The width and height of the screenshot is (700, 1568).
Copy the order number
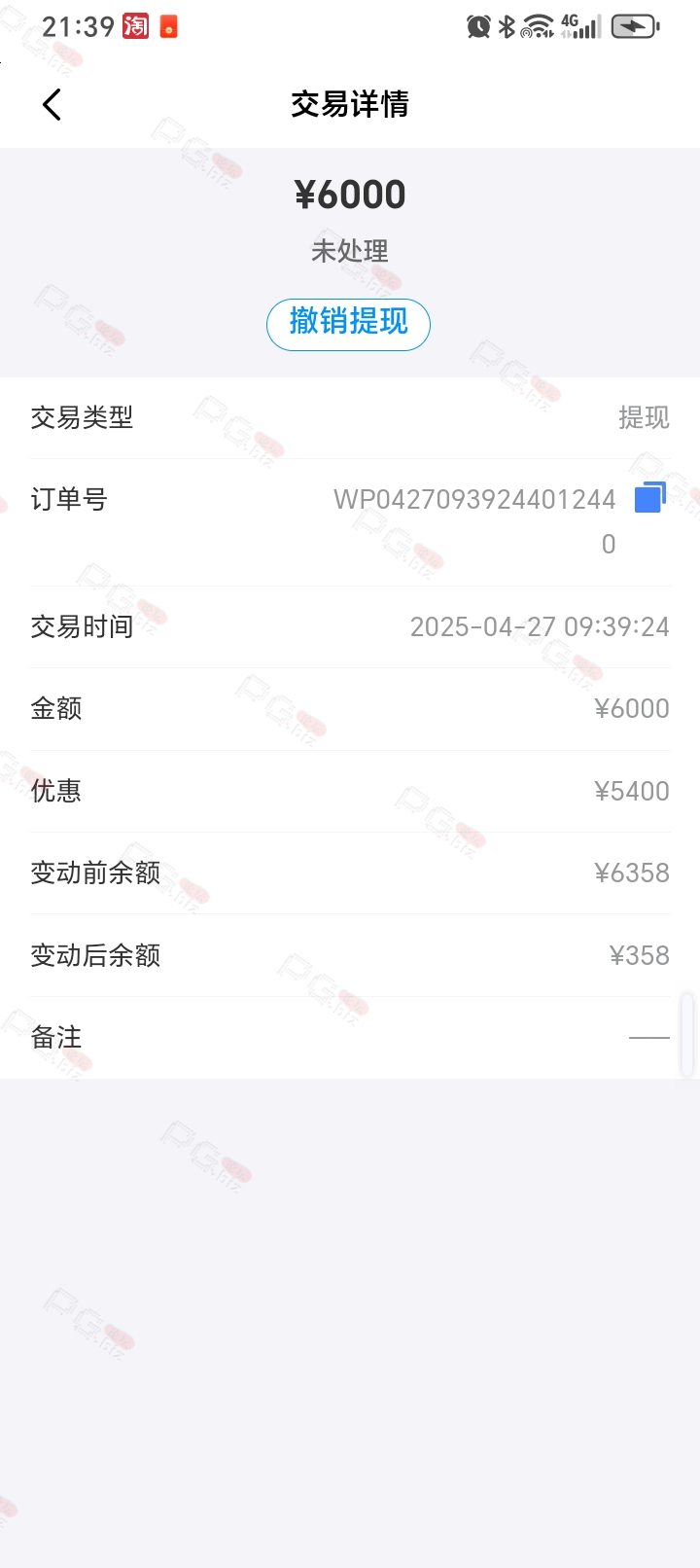pyautogui.click(x=649, y=498)
